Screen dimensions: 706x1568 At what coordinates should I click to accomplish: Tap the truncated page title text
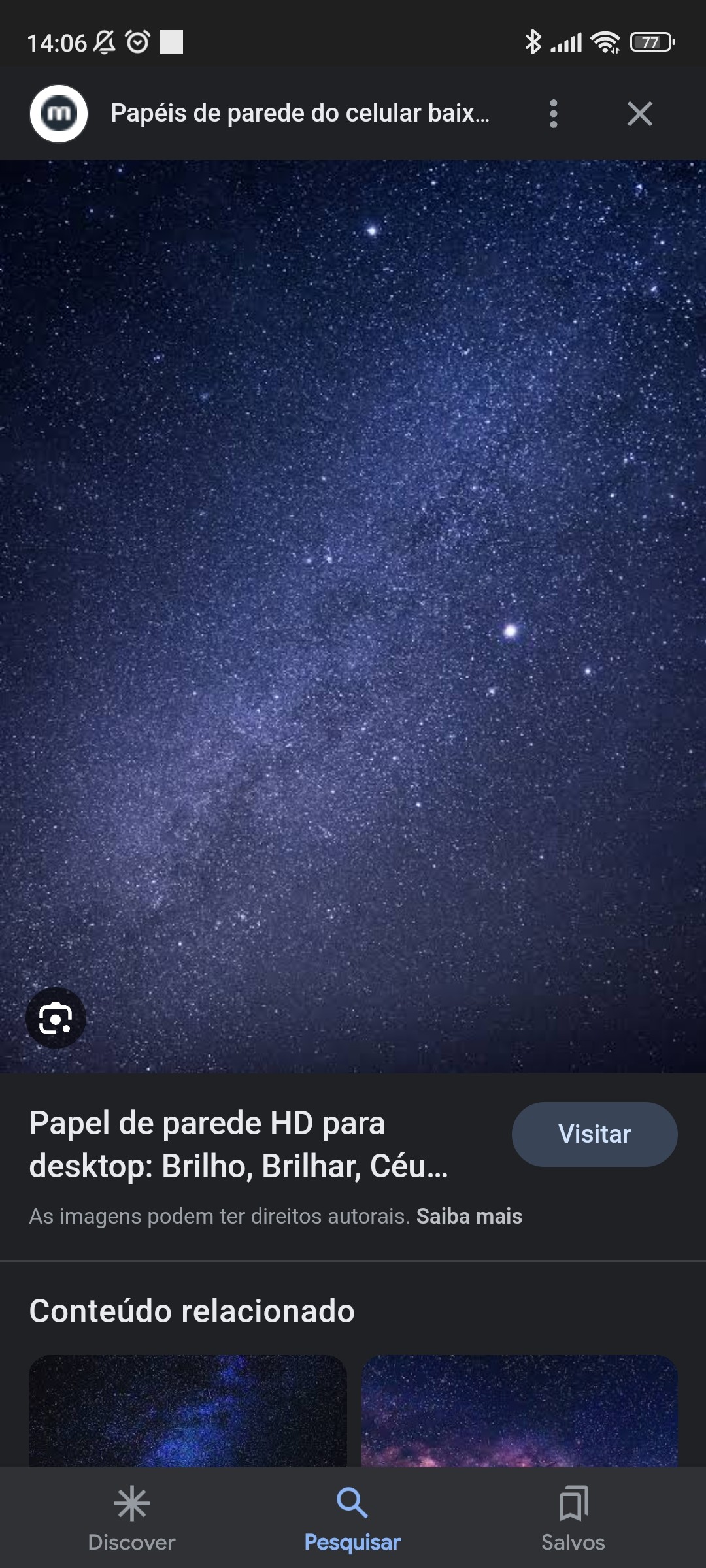299,114
